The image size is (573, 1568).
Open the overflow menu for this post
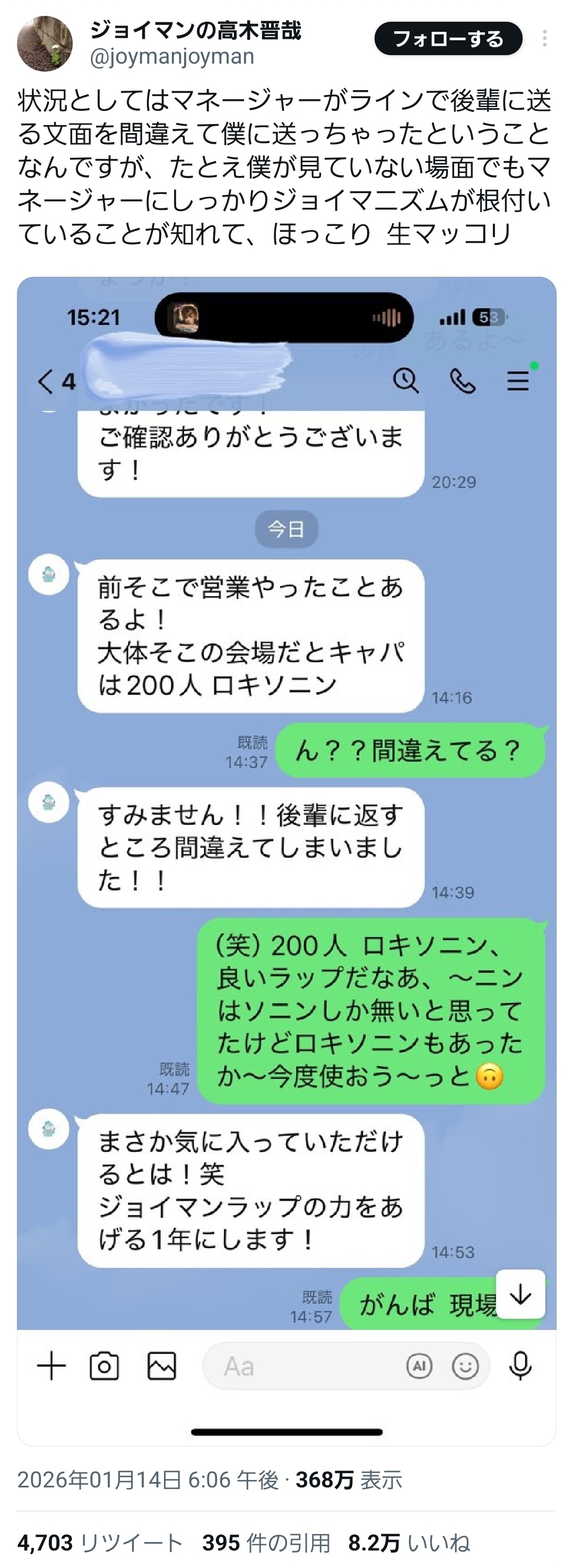coord(544,39)
